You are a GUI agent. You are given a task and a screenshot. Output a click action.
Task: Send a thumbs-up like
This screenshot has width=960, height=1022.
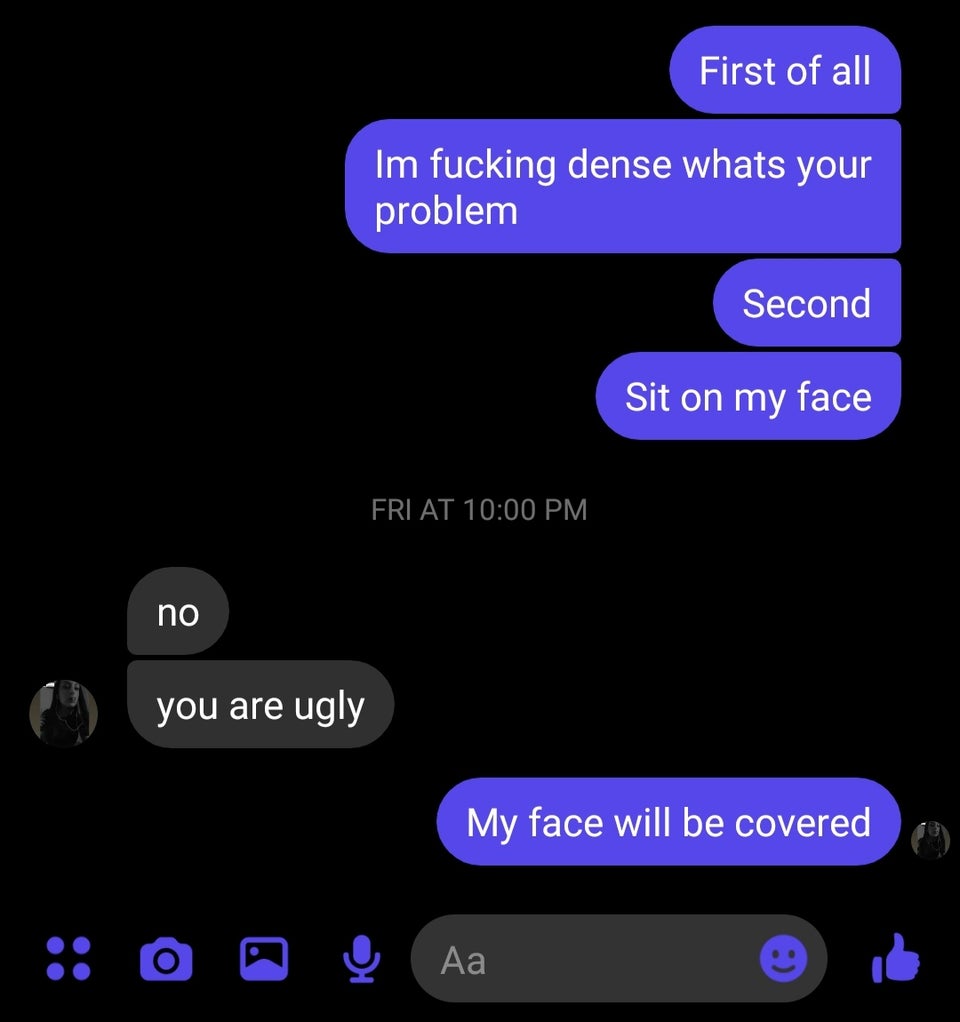(896, 958)
